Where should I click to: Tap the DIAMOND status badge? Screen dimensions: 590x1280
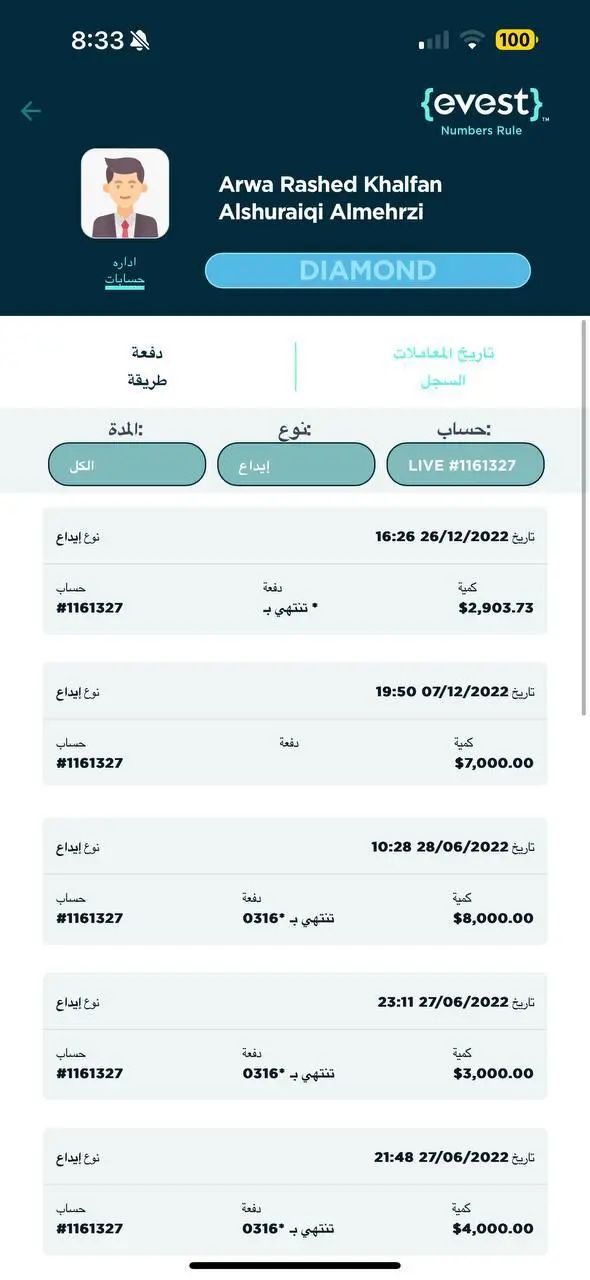click(367, 270)
